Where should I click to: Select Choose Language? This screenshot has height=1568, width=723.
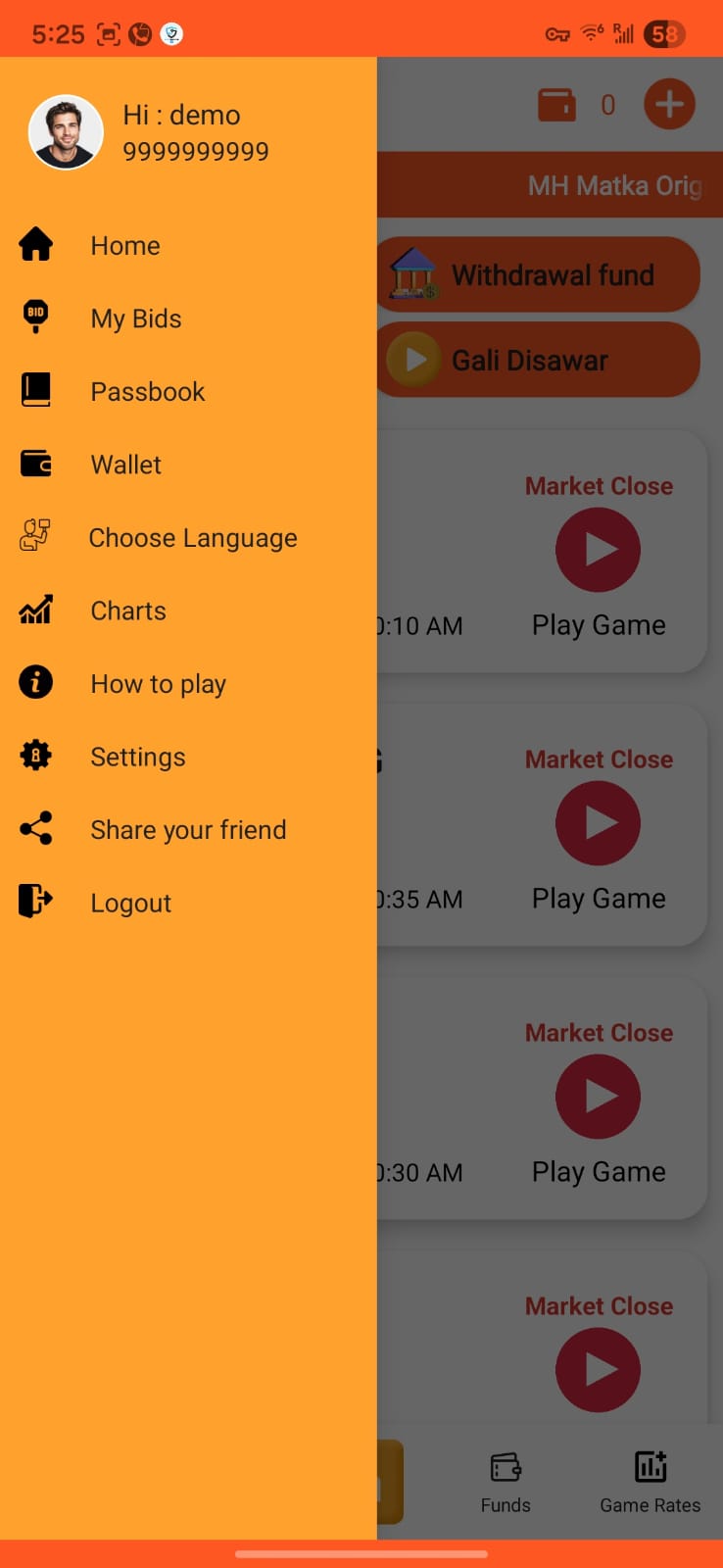pos(192,538)
